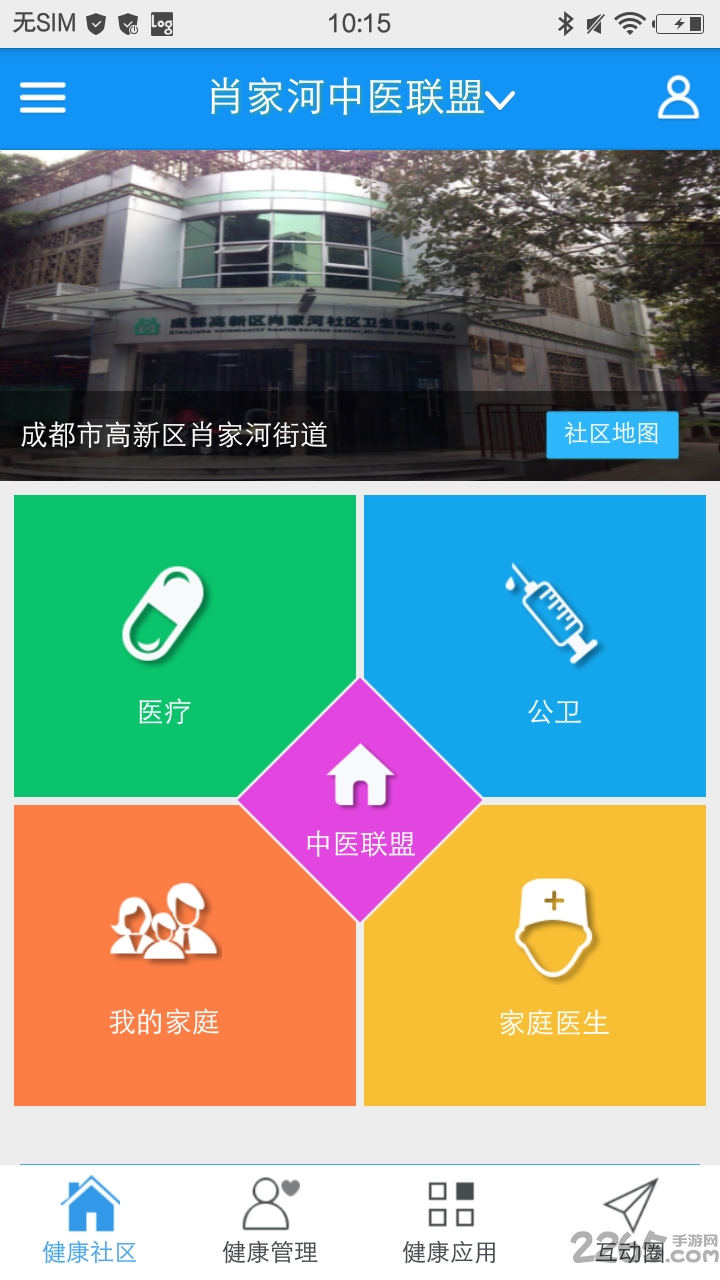Switch to the 健康管理 tab
This screenshot has width=720, height=1280.
click(270, 1220)
